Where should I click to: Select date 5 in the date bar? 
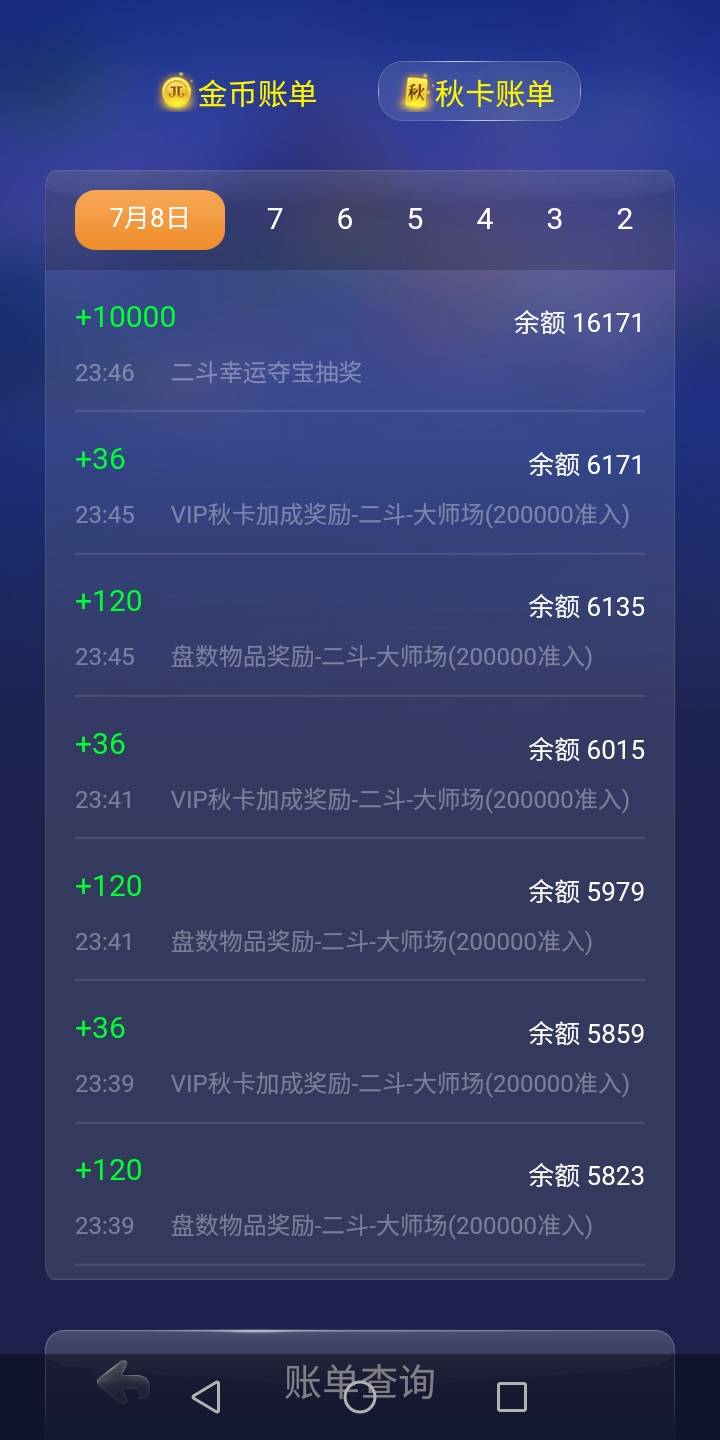[x=414, y=219]
